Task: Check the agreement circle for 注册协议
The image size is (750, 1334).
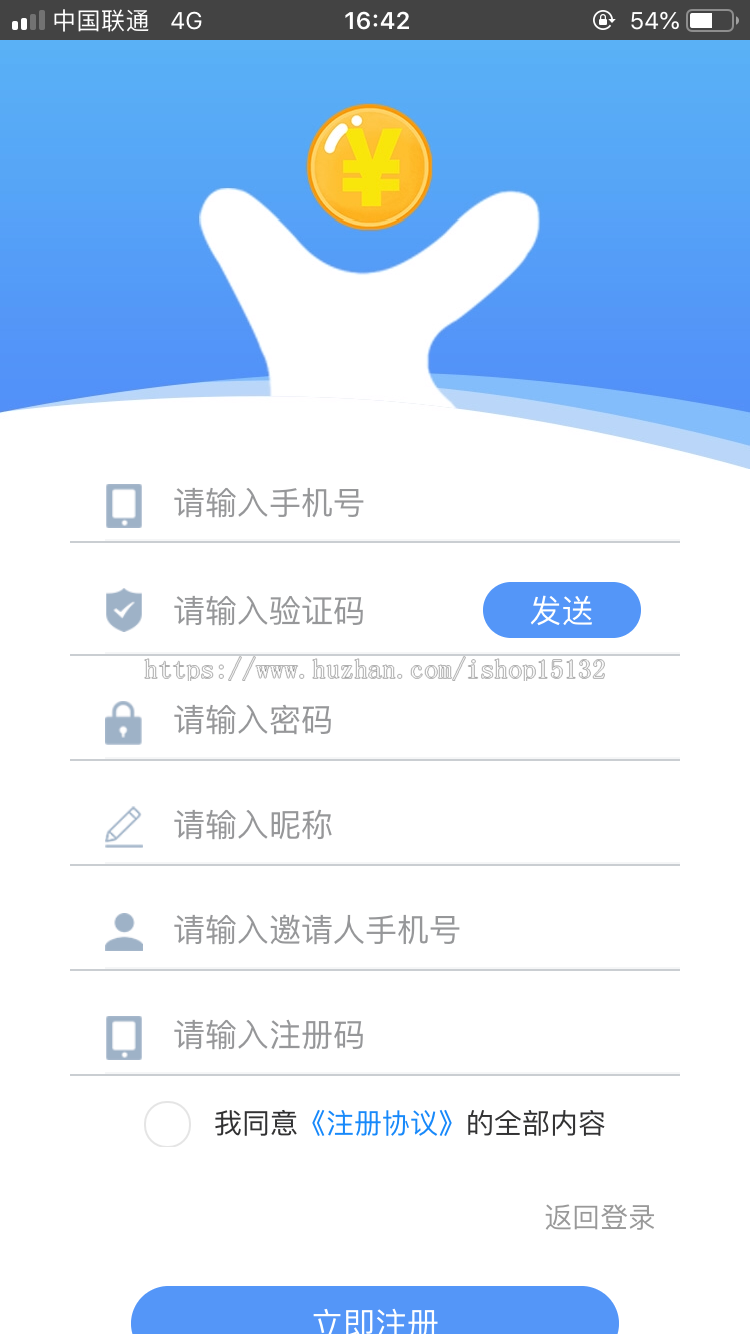Action: pyautogui.click(x=167, y=1124)
